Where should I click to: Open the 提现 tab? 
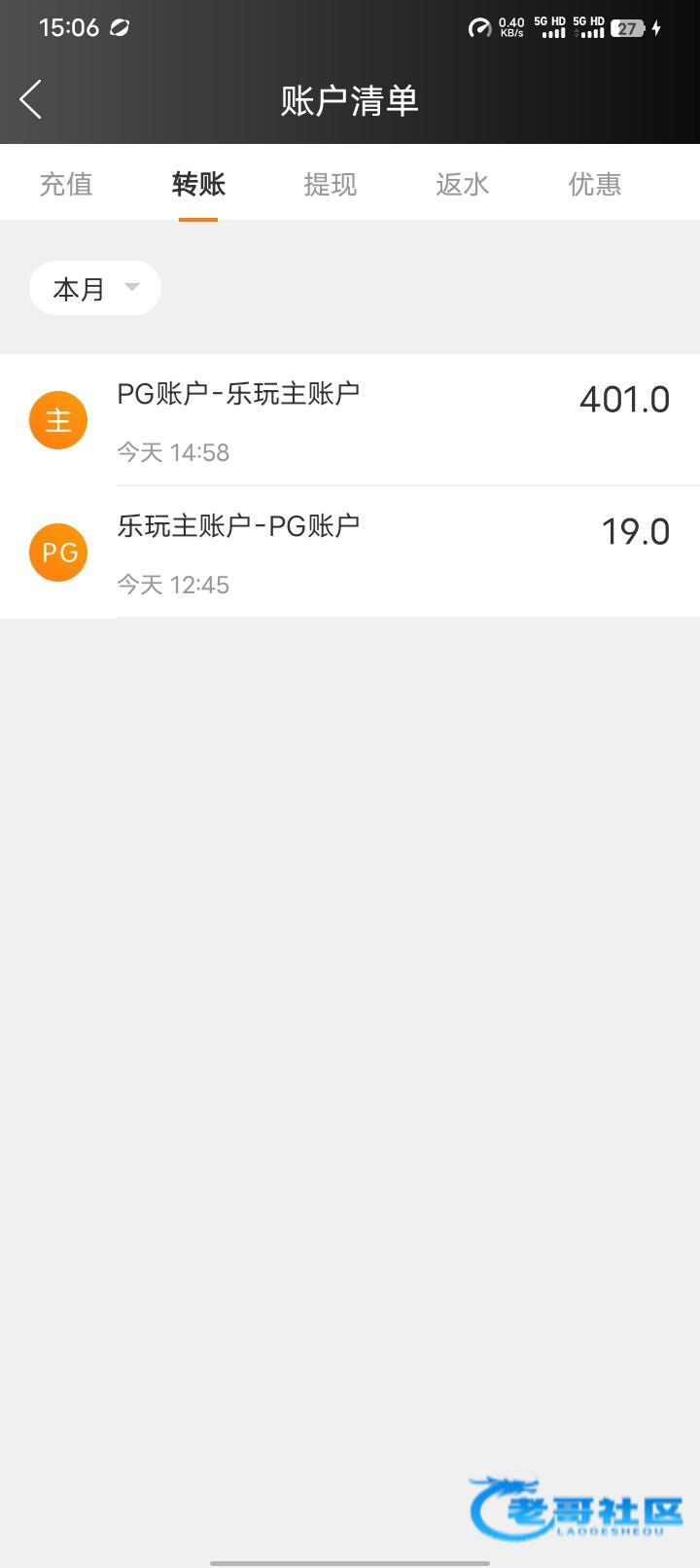click(331, 184)
